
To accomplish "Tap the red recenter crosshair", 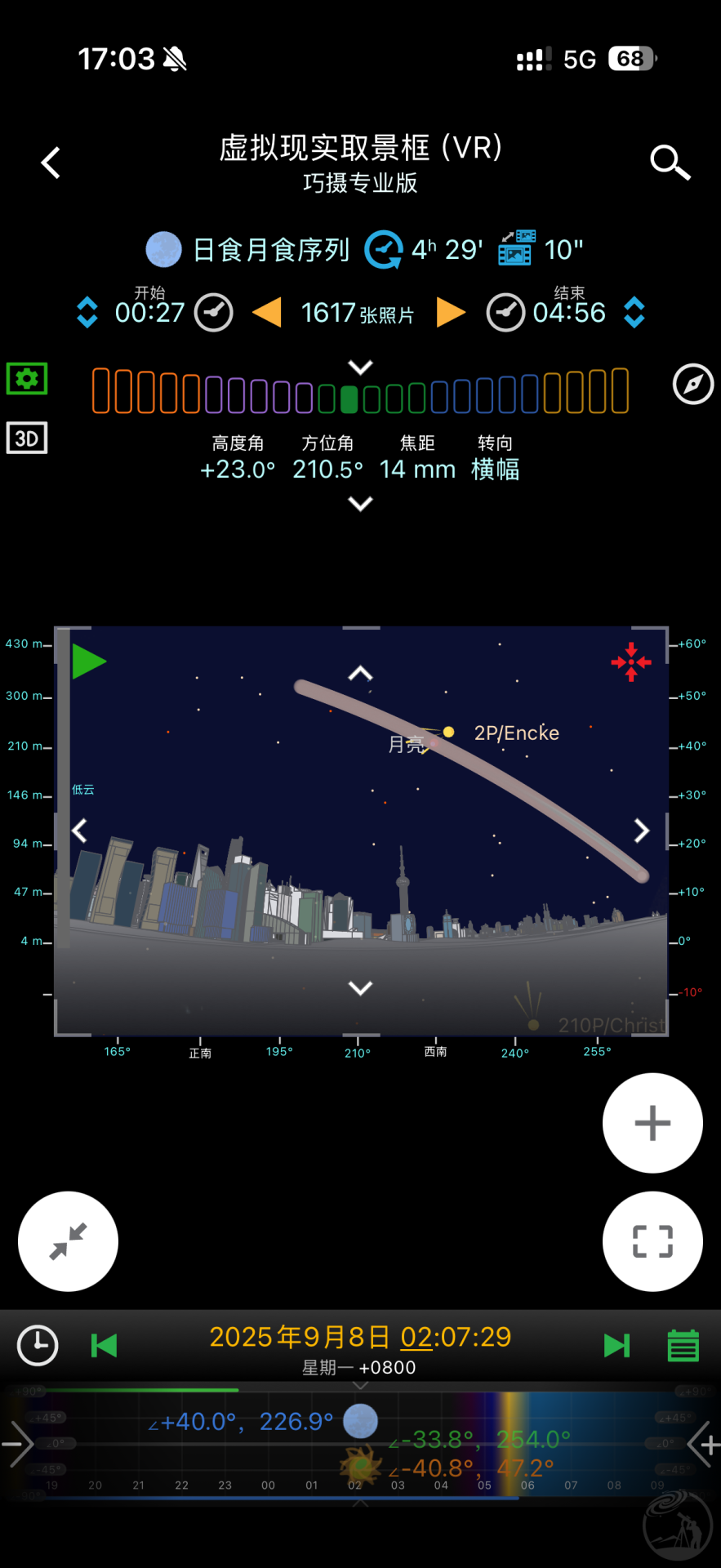I will click(631, 661).
